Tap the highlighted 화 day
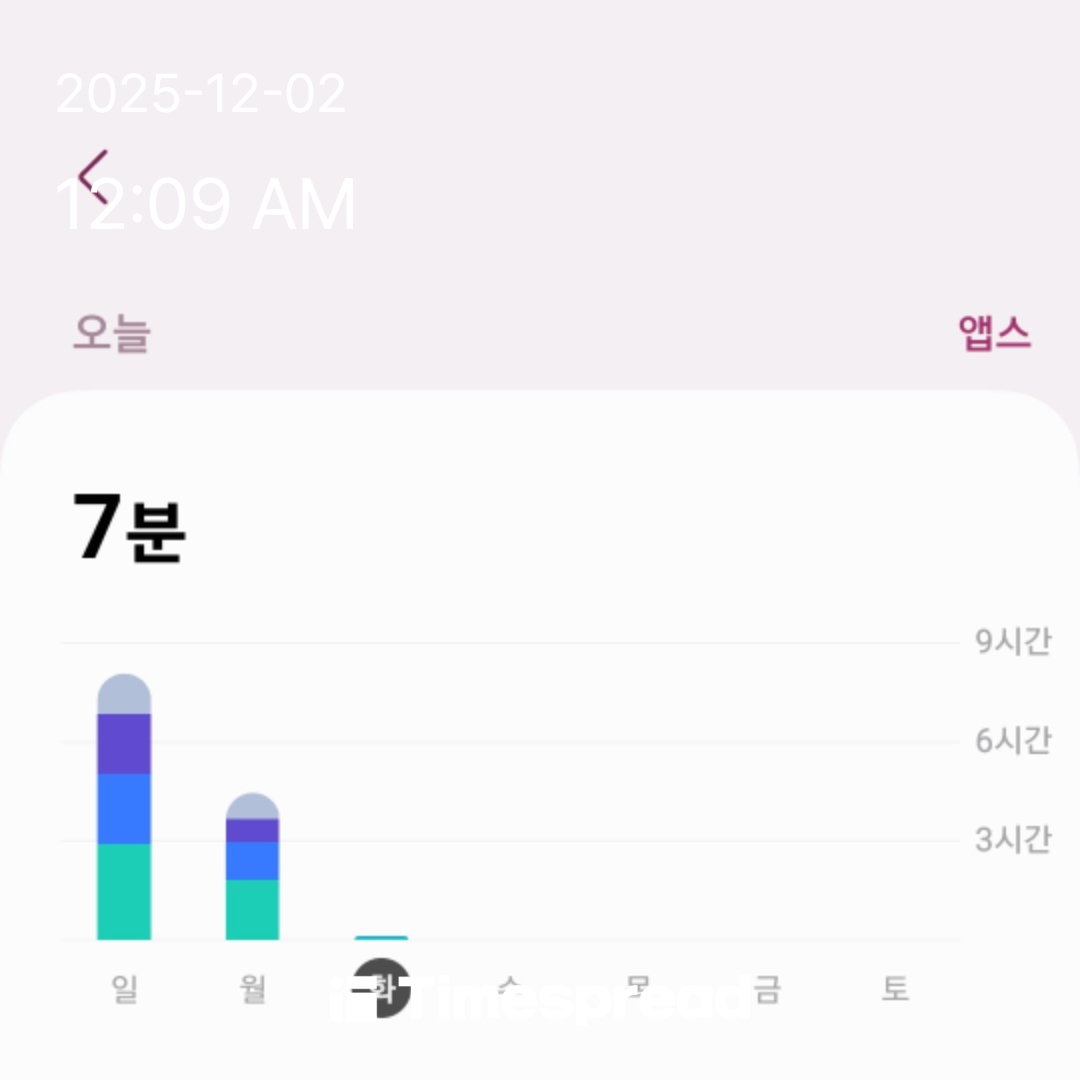Screen dimensions: 1080x1080 pos(381,988)
